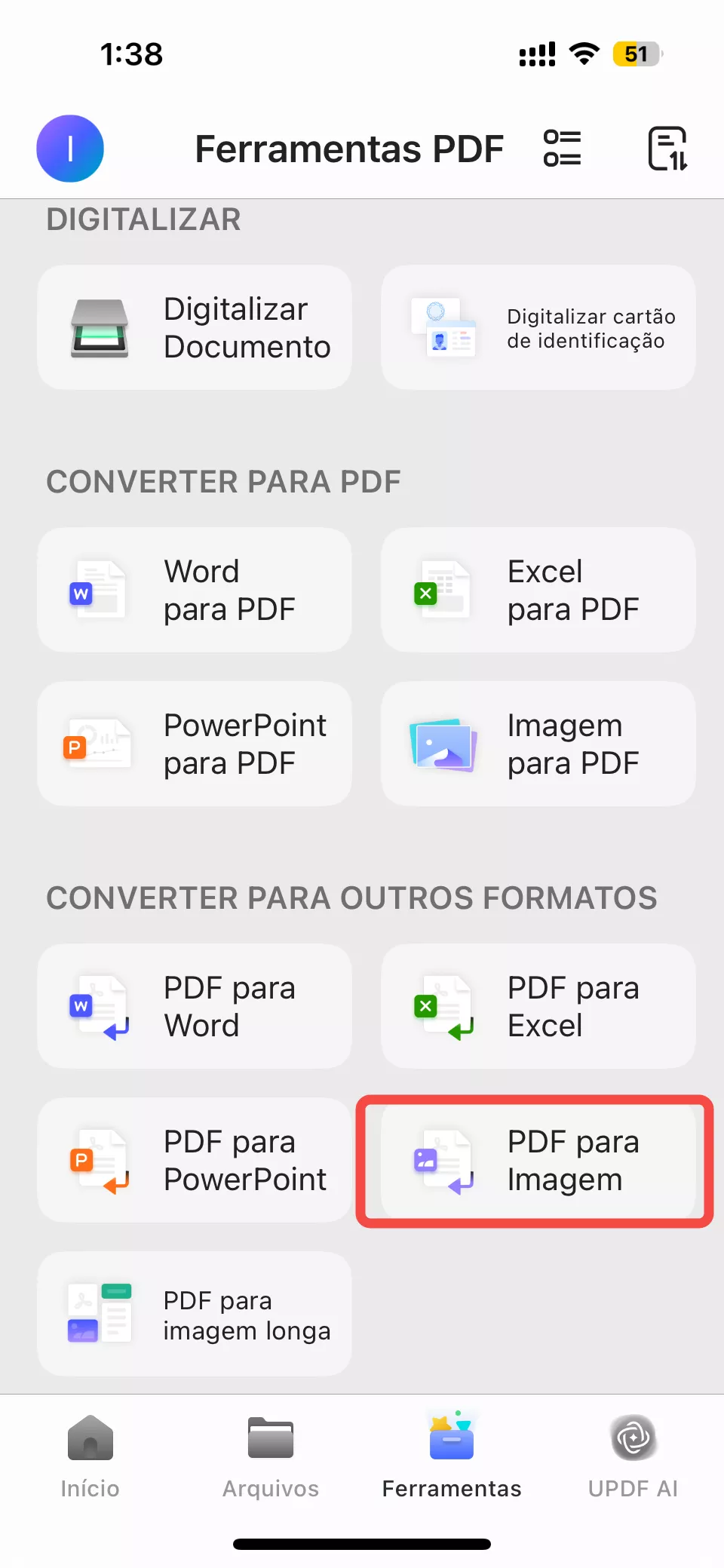Open the UPDF AI tab
This screenshot has height=1568, width=724.
coord(633,1457)
